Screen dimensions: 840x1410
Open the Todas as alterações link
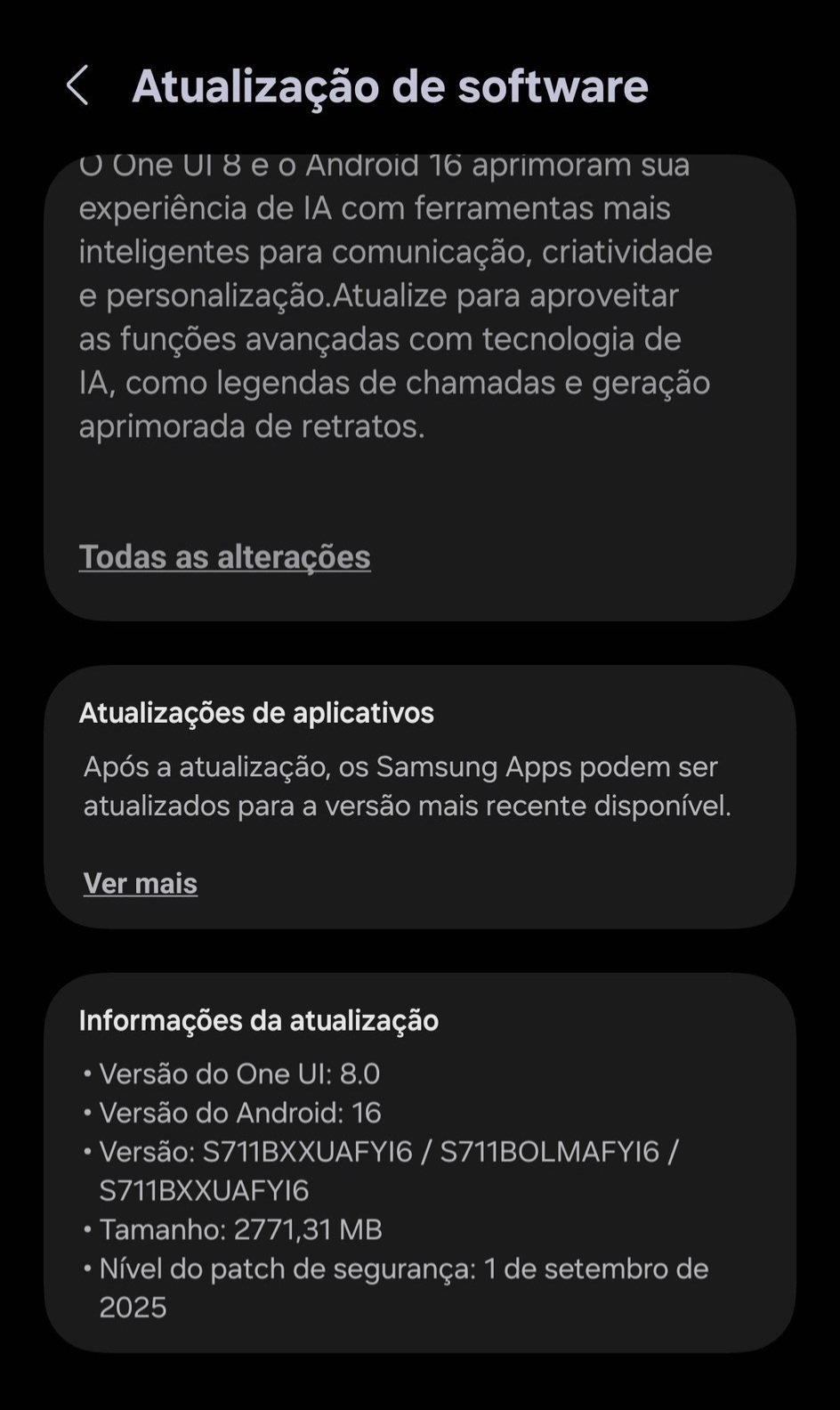tap(224, 557)
